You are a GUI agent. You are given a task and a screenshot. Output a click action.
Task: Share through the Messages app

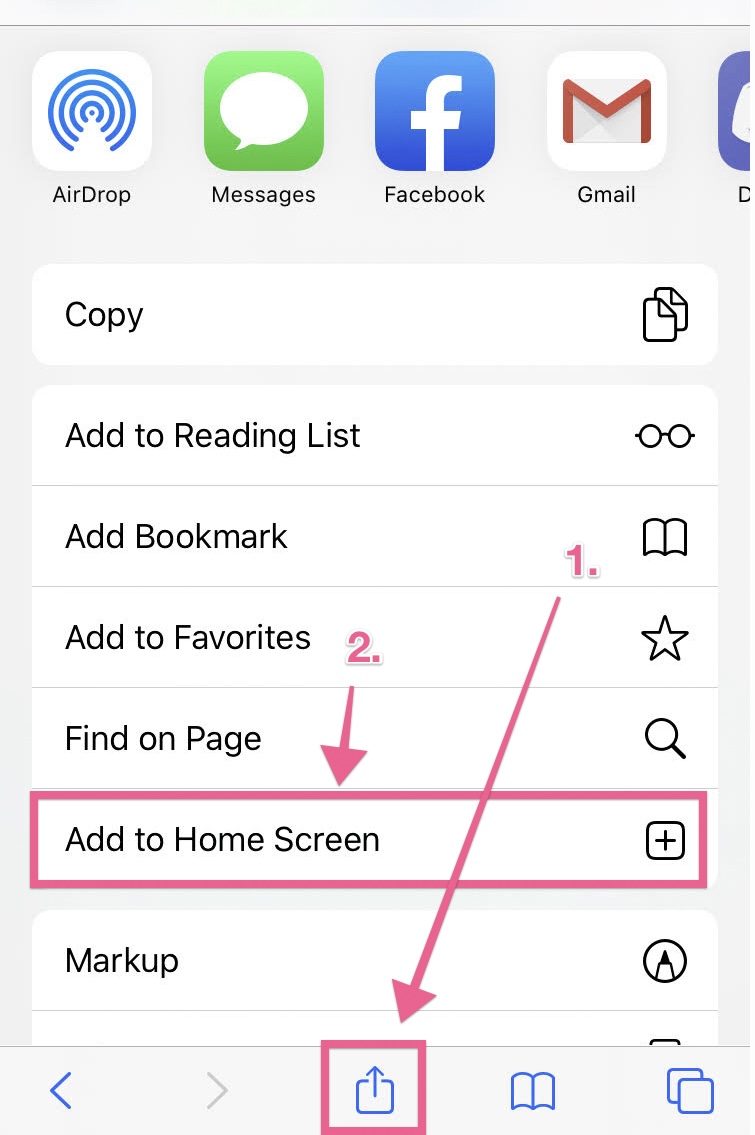(x=264, y=111)
